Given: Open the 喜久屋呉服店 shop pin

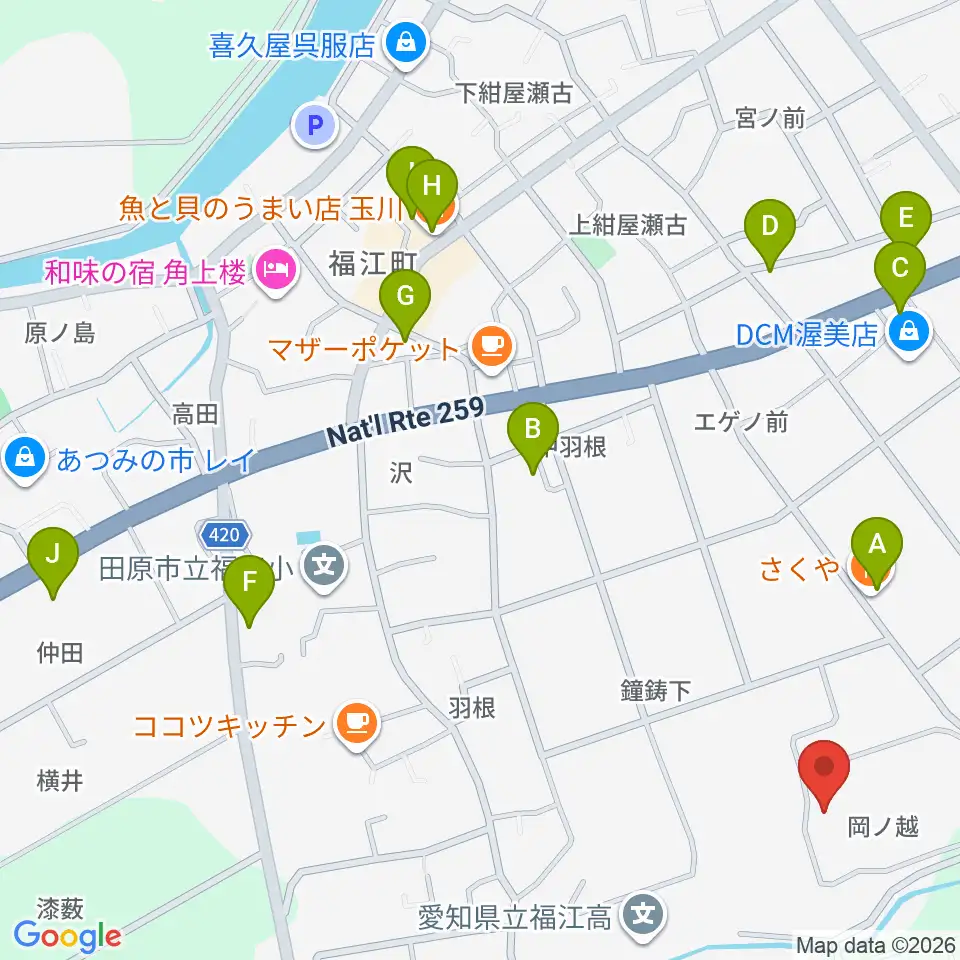Looking at the screenshot, I should coord(405,45).
